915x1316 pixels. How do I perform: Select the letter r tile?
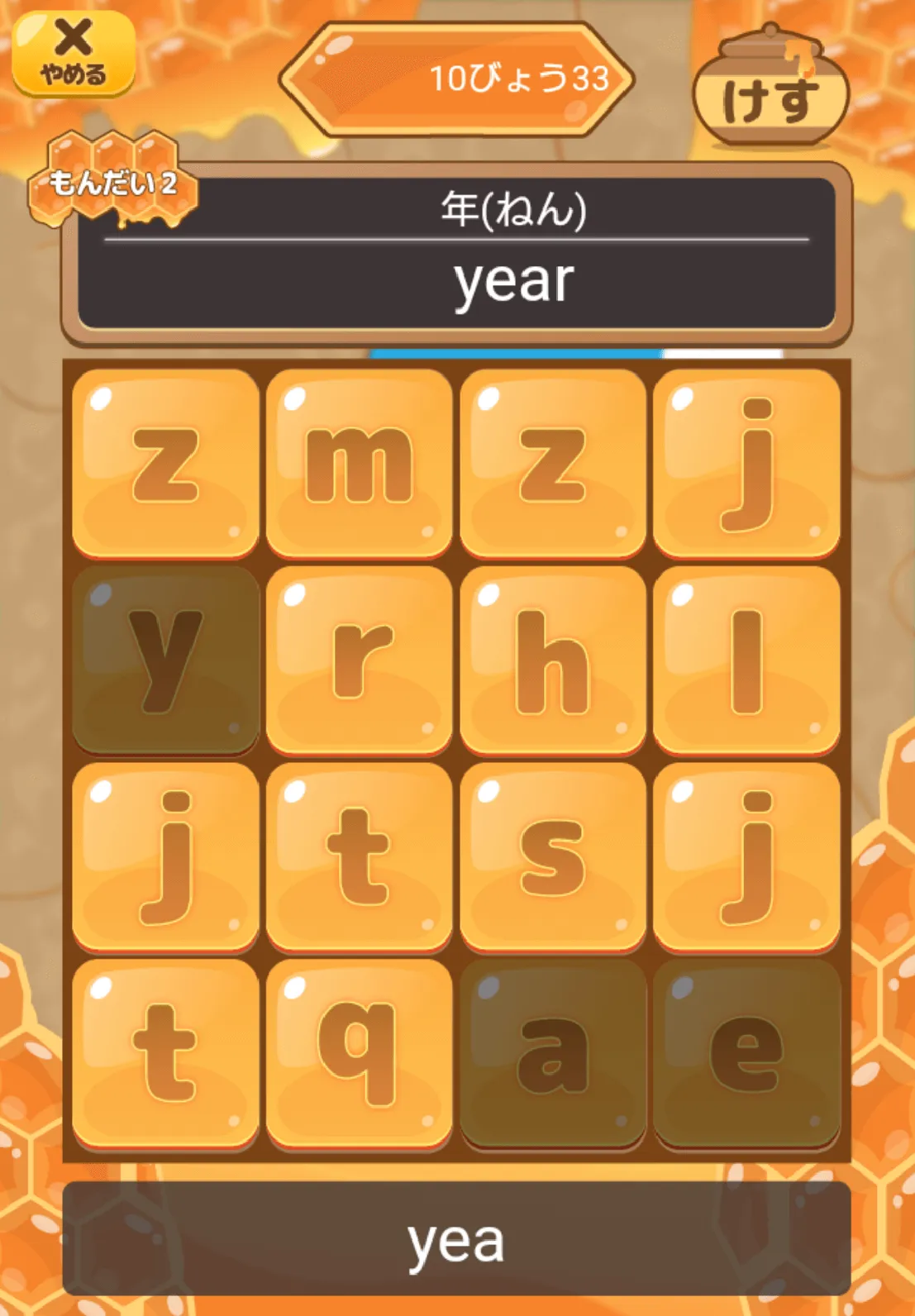coord(360,660)
